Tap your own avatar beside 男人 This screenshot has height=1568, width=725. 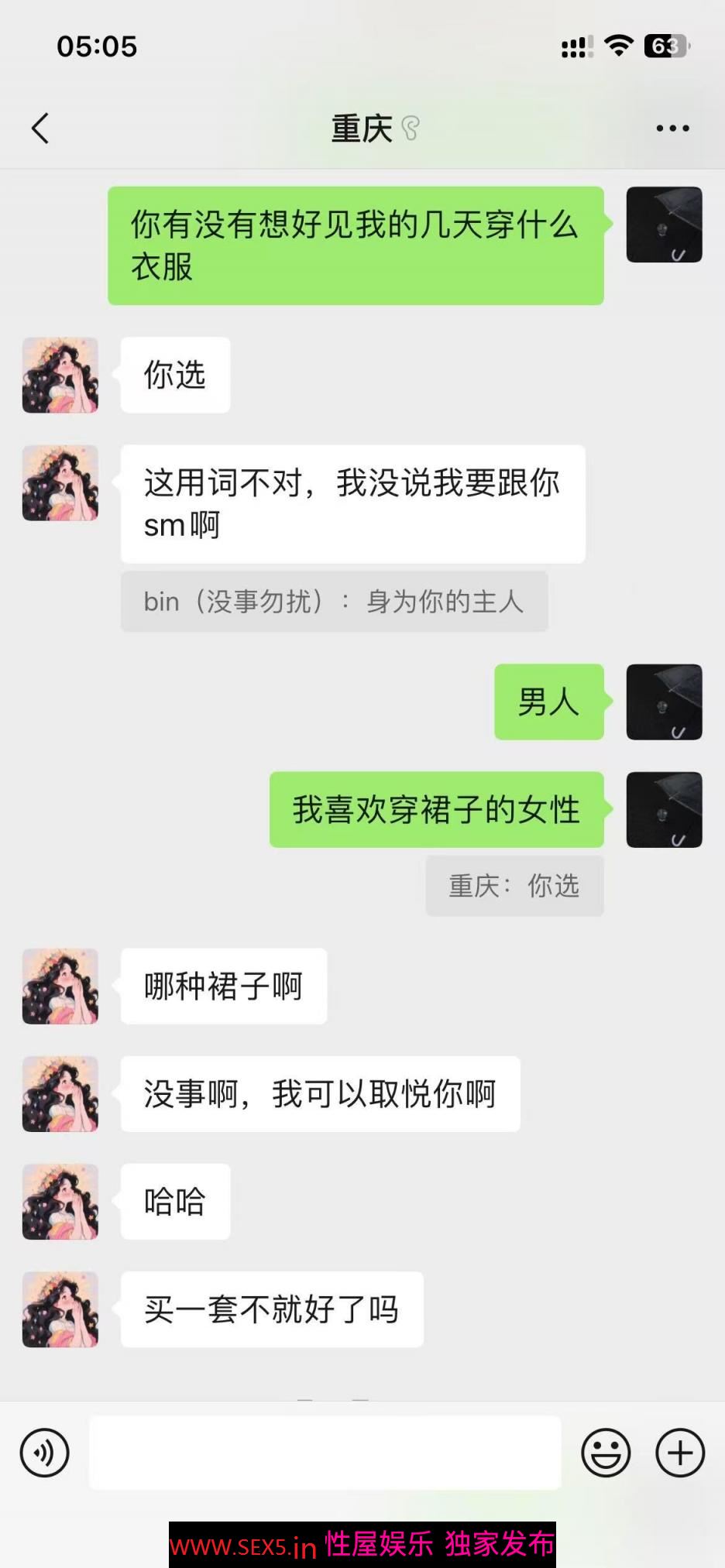tap(664, 702)
